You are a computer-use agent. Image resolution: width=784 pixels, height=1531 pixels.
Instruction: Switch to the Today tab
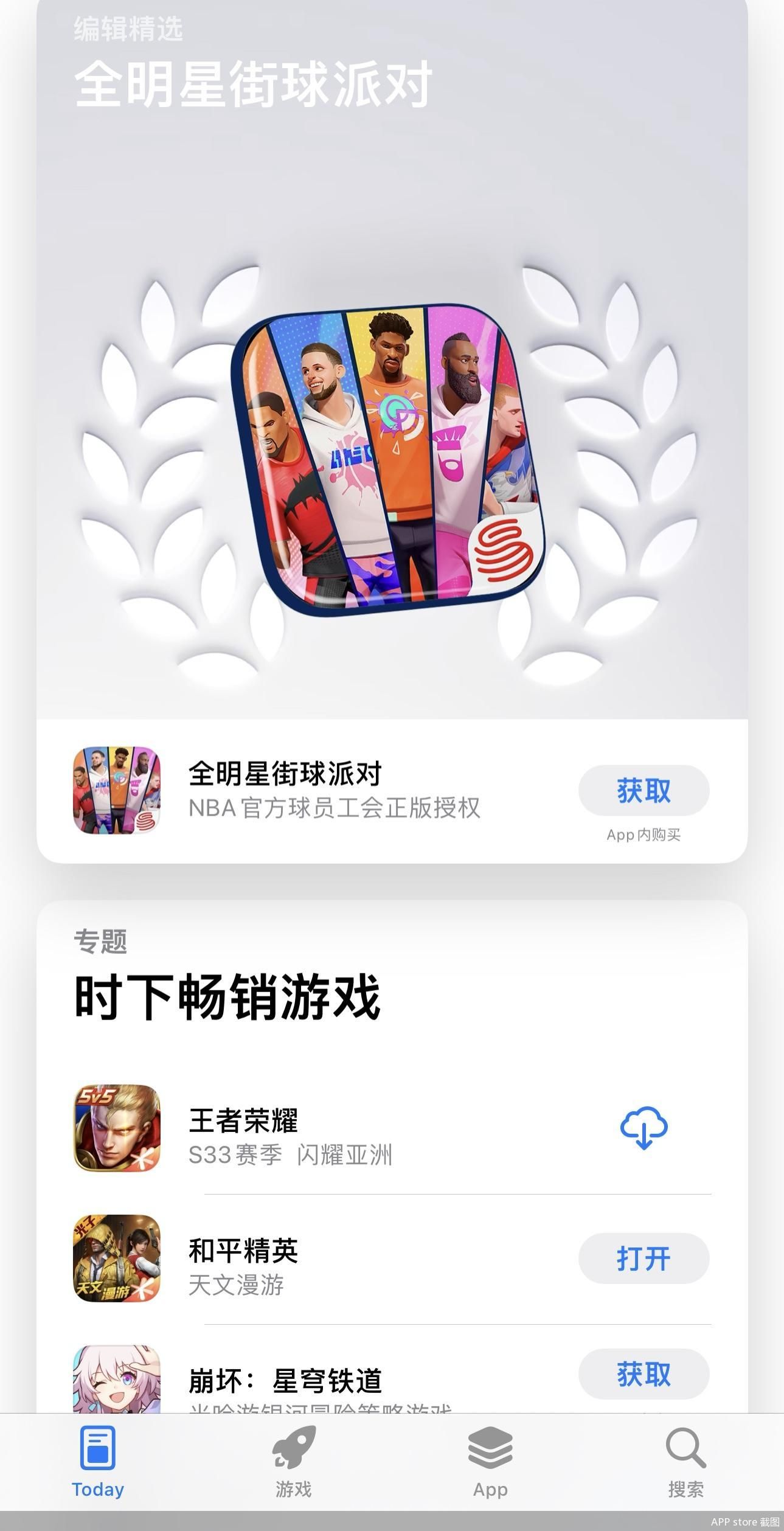(98, 1462)
